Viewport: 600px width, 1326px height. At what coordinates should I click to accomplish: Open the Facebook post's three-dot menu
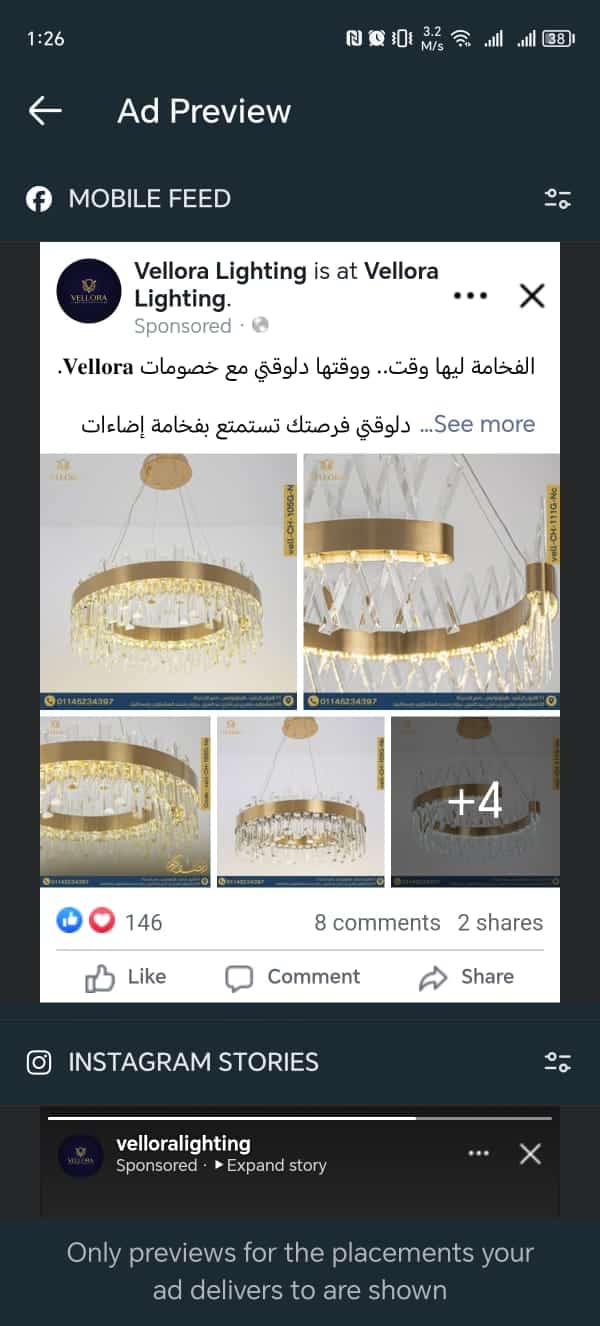tap(470, 296)
